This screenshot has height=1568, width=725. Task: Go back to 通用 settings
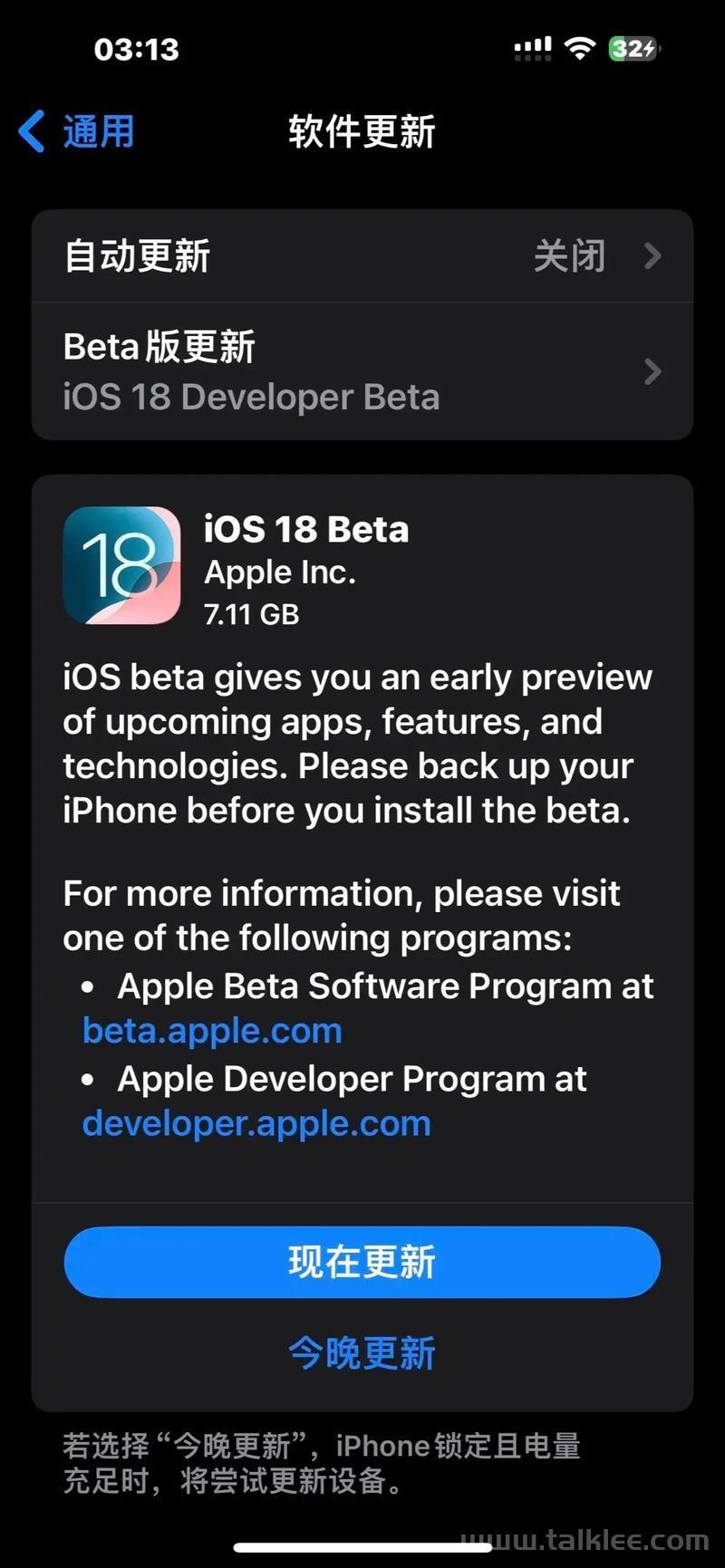click(77, 132)
